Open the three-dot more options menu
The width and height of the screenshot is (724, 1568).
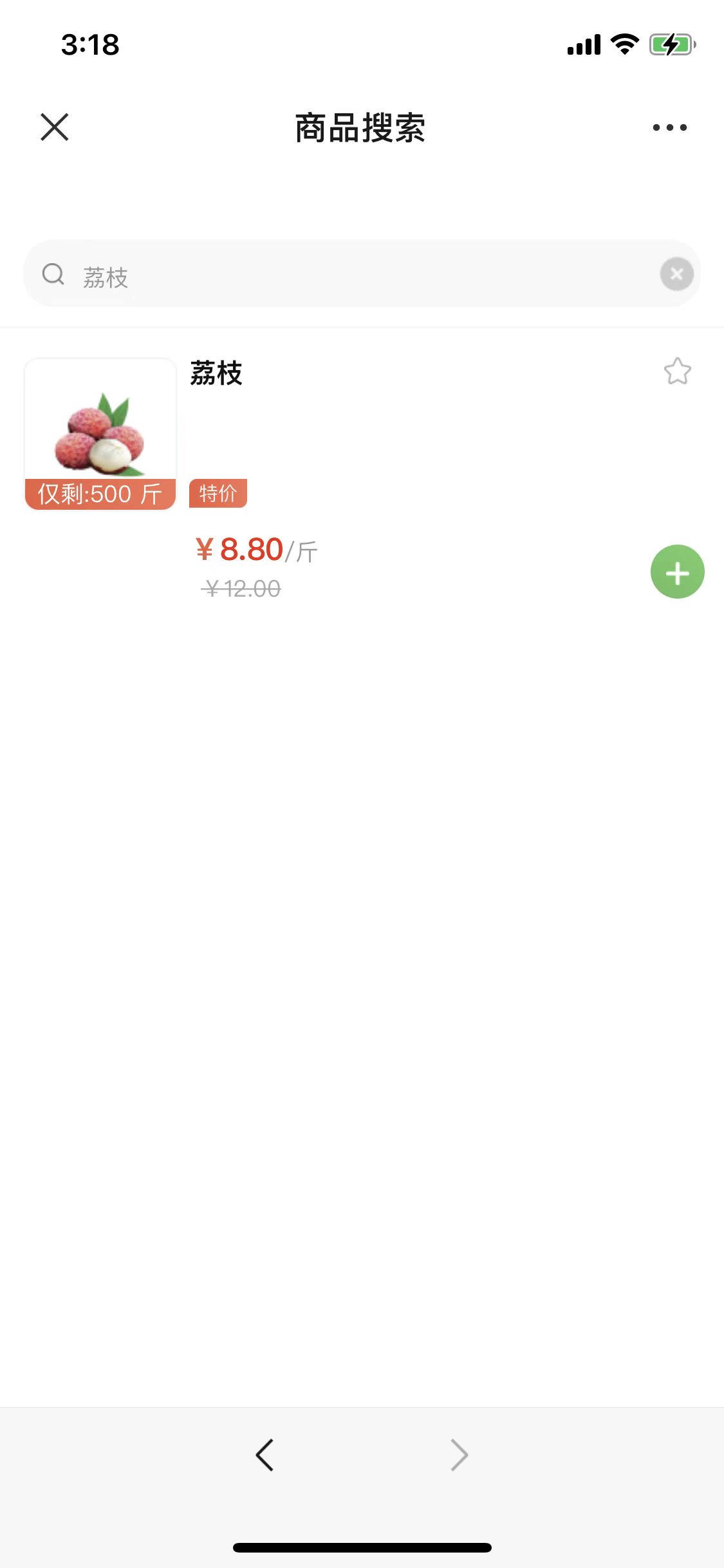click(x=669, y=127)
